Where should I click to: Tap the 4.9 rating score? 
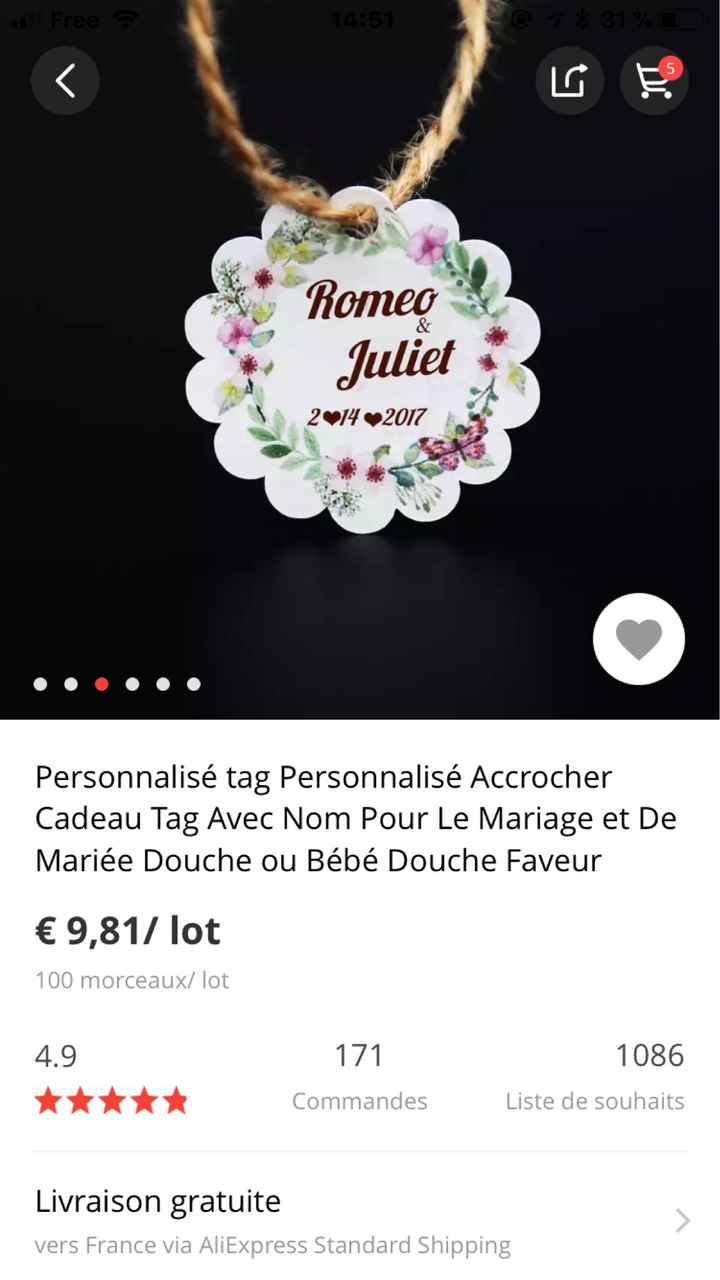click(x=55, y=1056)
